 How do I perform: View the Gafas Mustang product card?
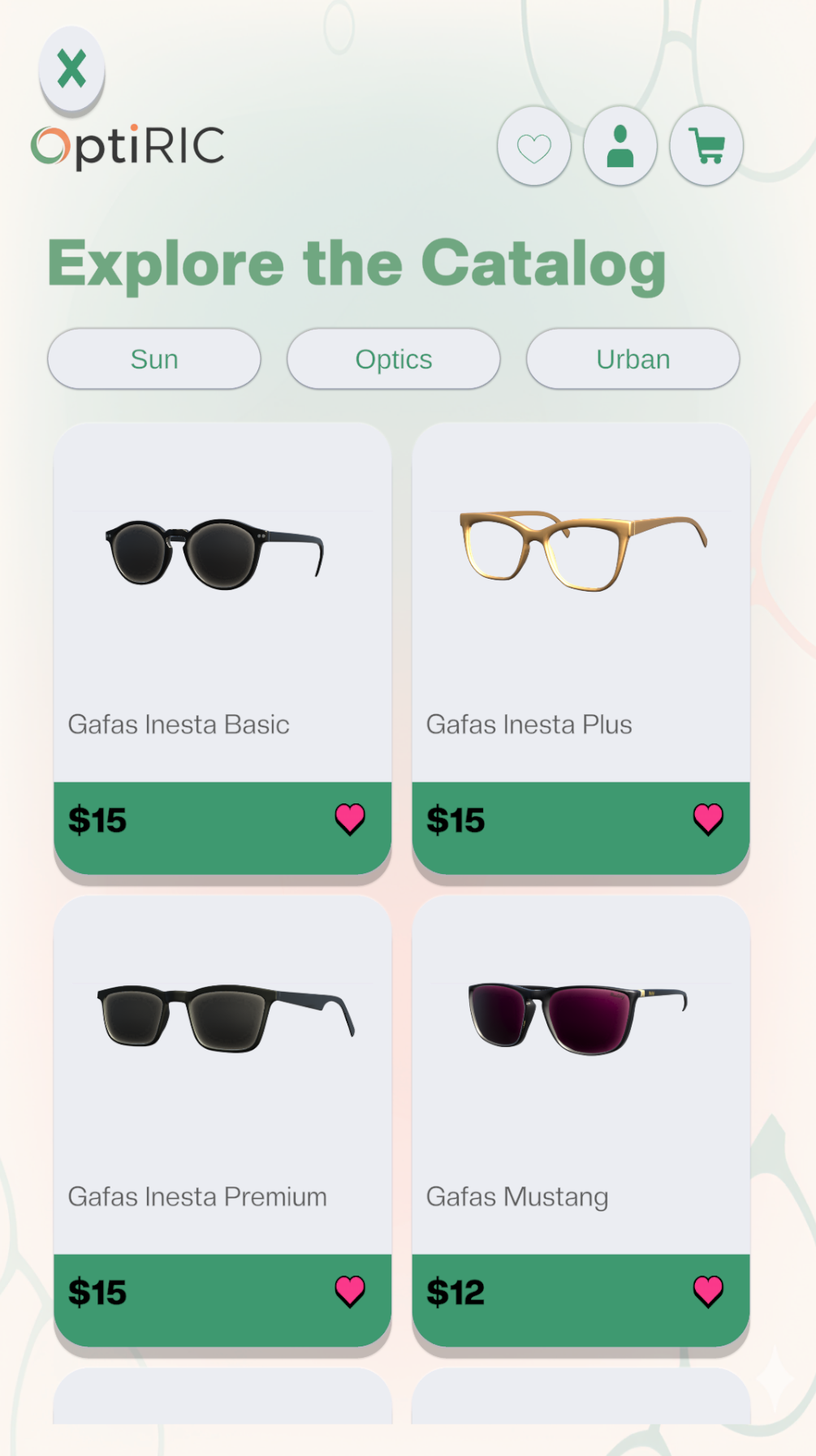(581, 1071)
